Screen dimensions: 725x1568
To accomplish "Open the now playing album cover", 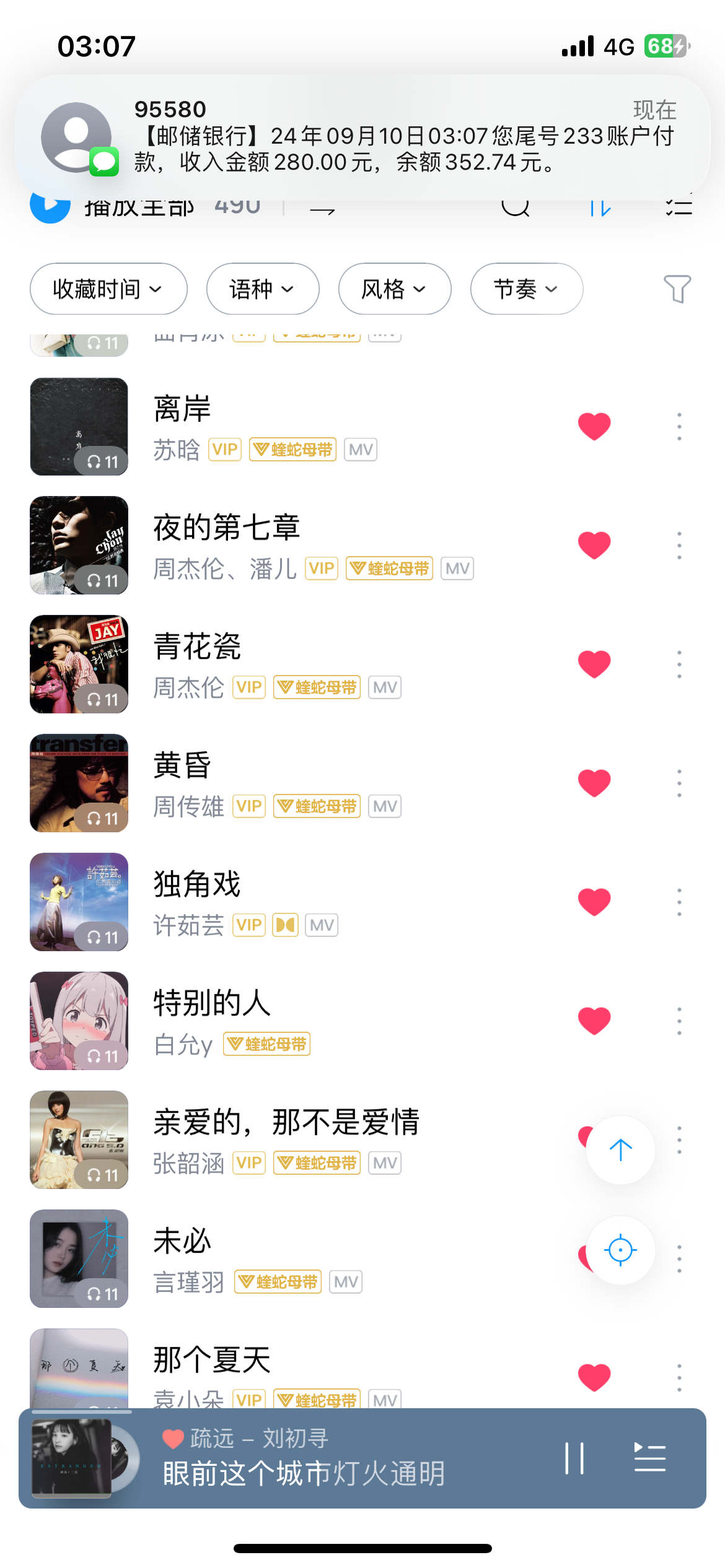I will [x=72, y=1458].
